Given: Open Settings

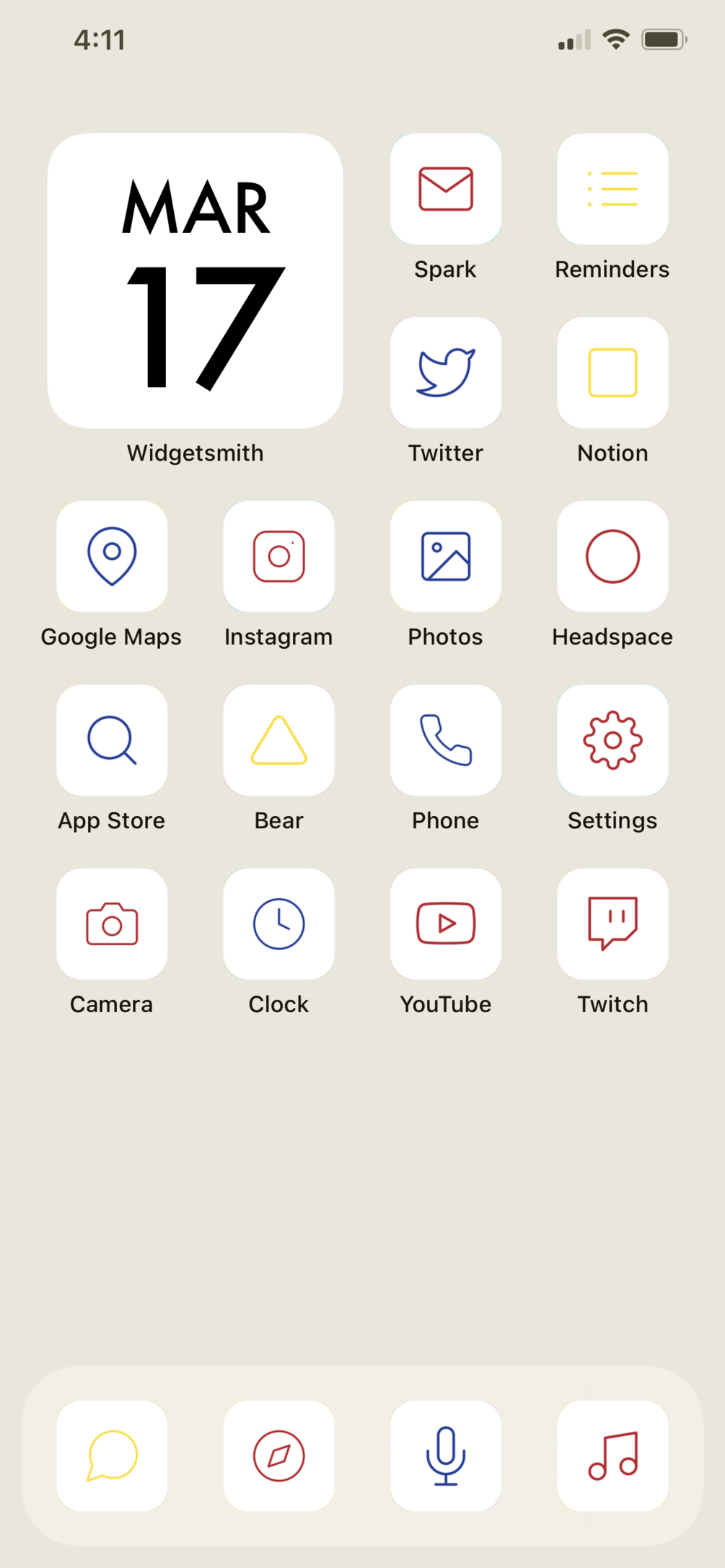Looking at the screenshot, I should (x=612, y=740).
